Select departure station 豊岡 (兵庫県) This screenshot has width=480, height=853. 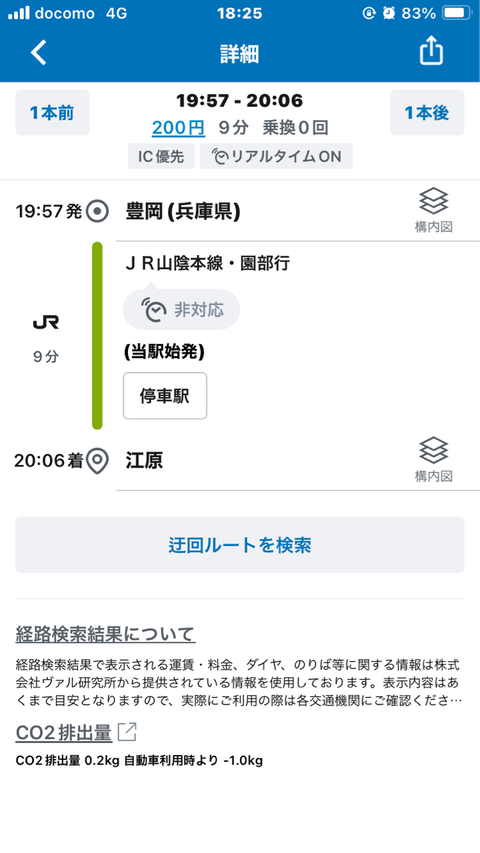point(183,211)
